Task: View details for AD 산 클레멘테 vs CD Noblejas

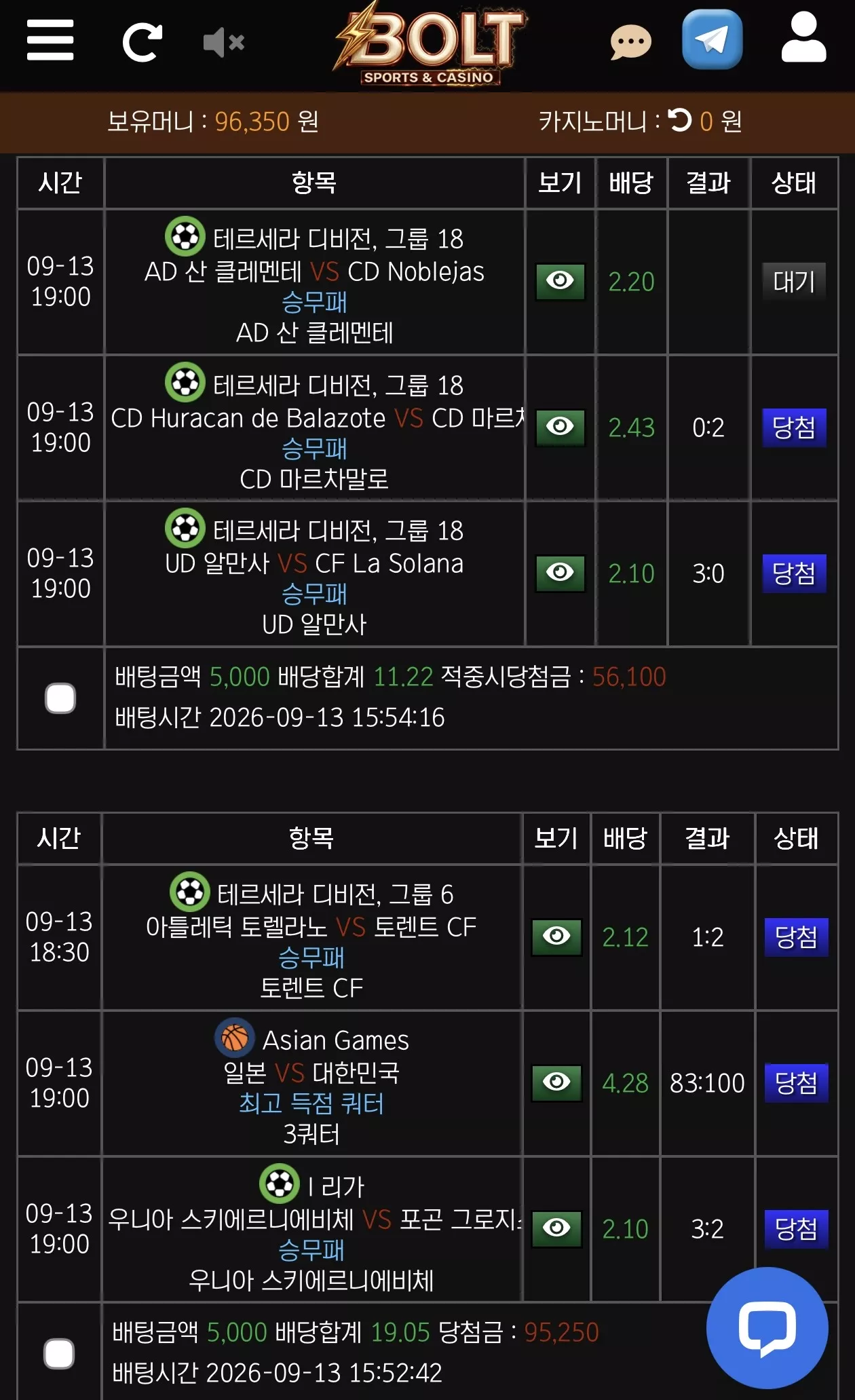Action: (x=560, y=281)
